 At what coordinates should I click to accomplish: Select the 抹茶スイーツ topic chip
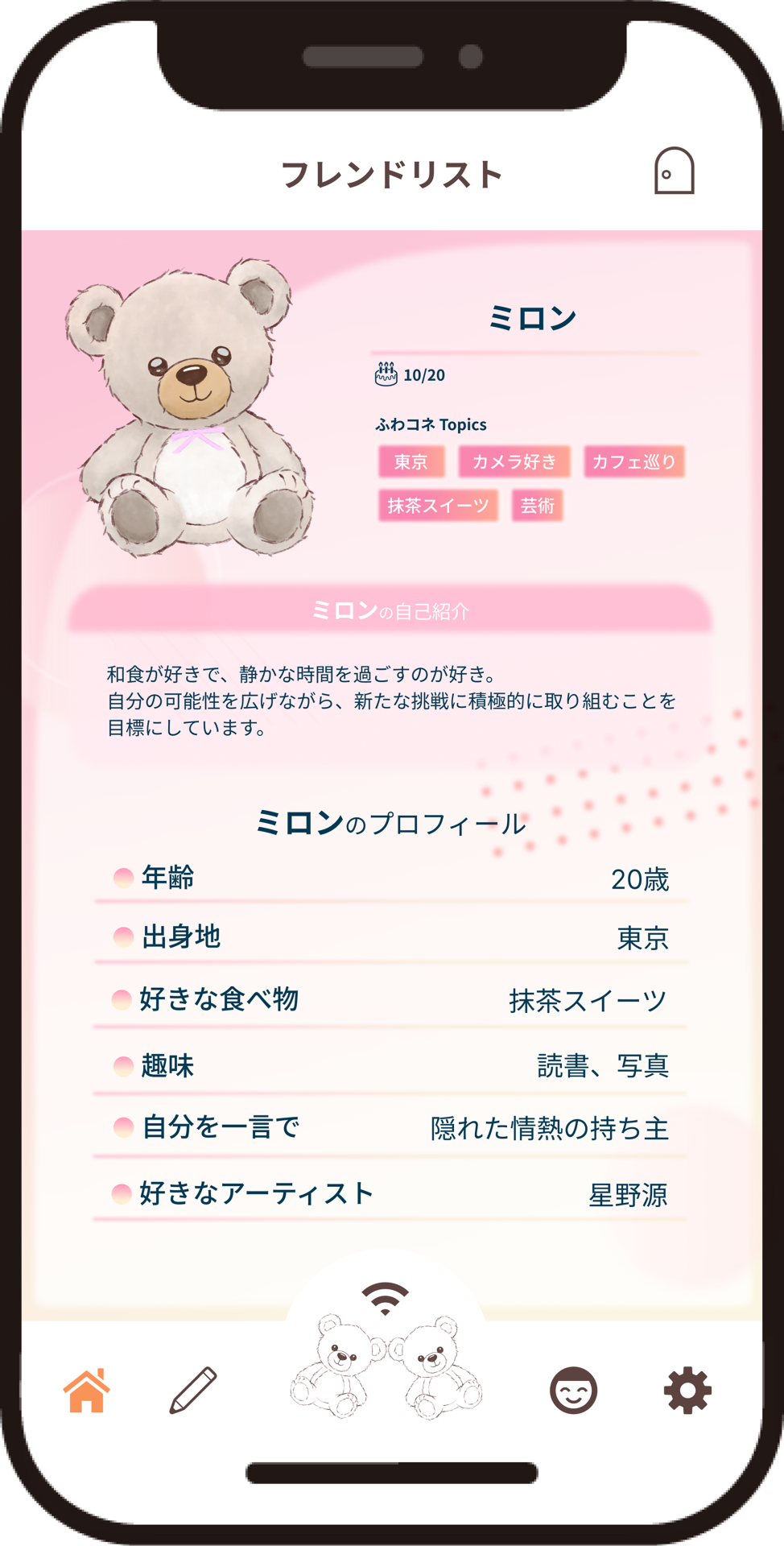[438, 506]
